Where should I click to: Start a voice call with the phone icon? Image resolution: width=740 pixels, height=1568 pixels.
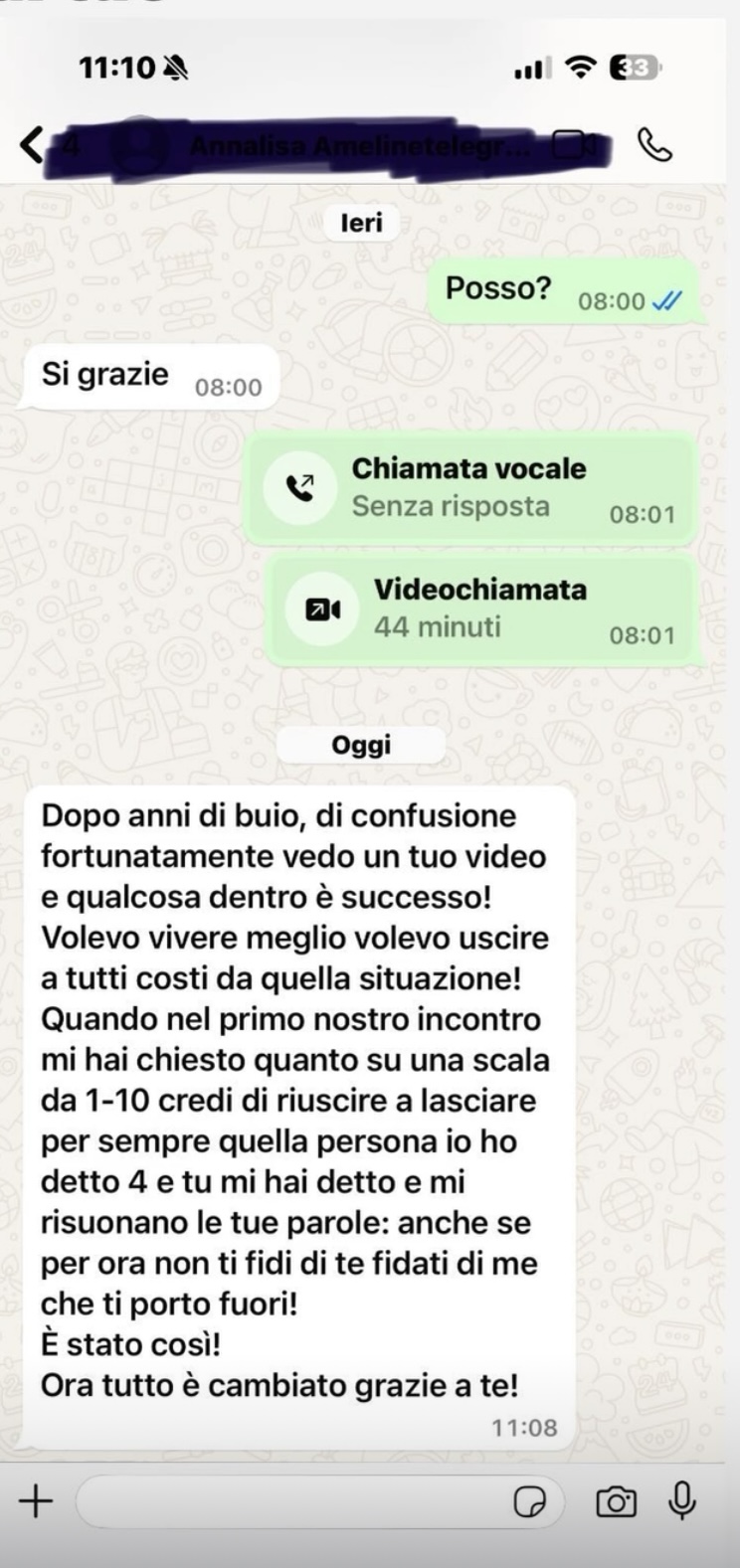coord(654,145)
